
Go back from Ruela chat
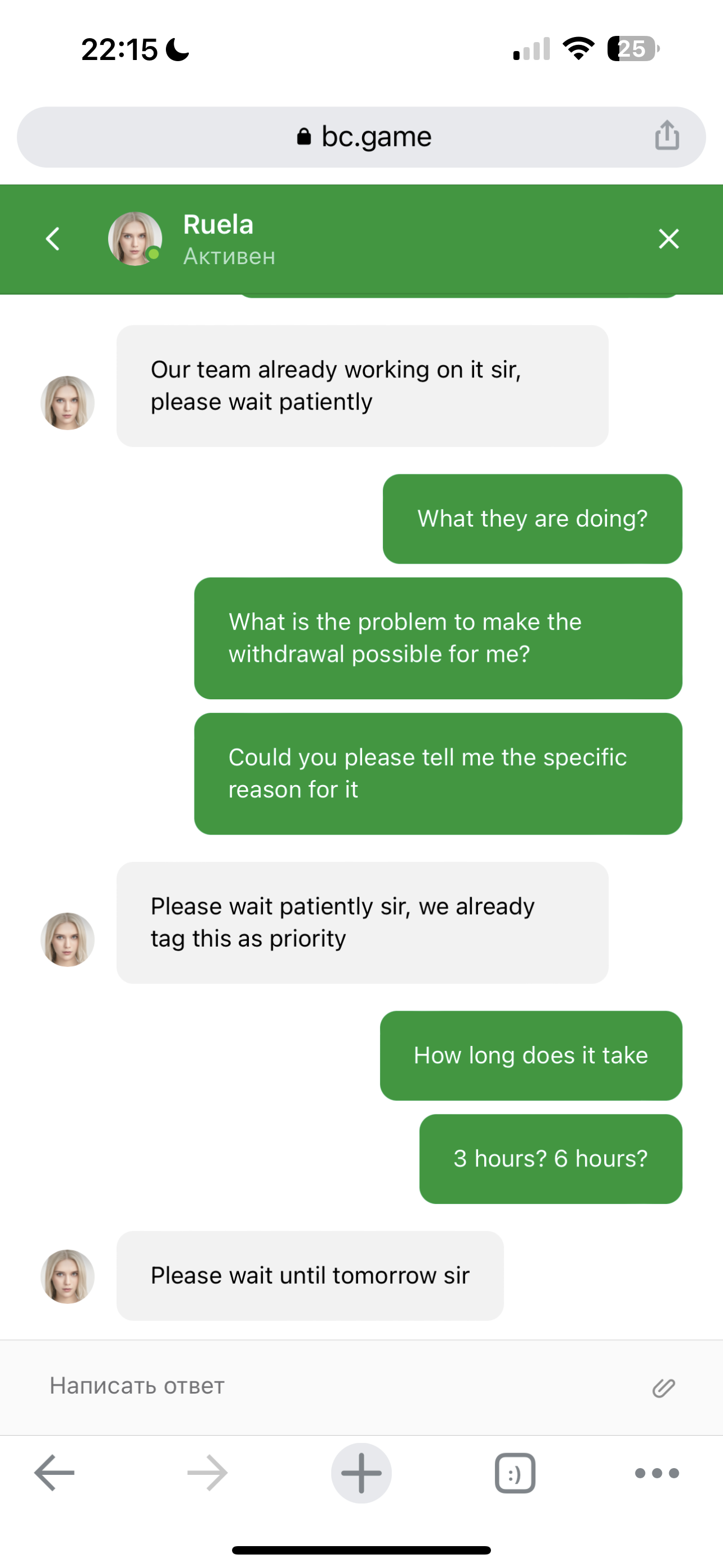point(53,238)
